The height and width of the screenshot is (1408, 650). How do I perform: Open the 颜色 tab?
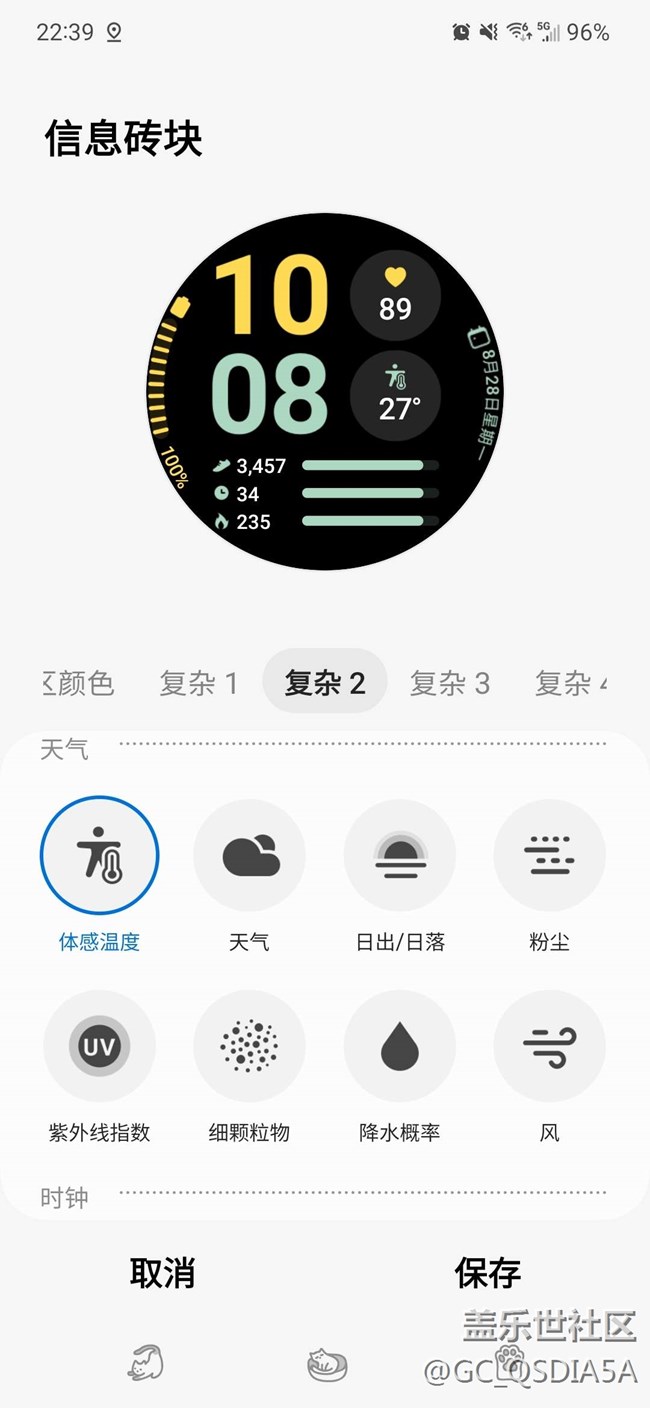click(79, 683)
